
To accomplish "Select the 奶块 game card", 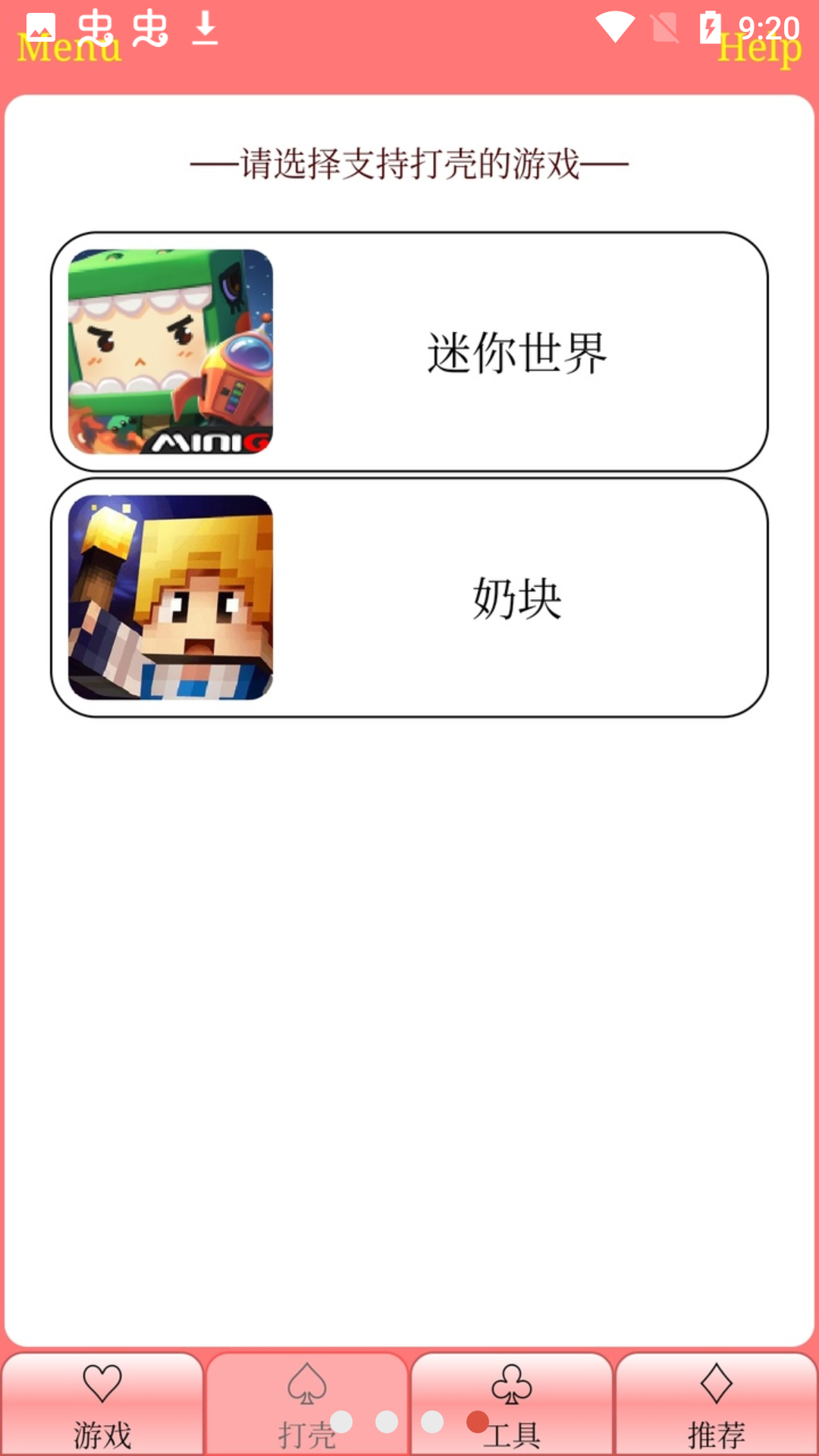I will [409, 598].
